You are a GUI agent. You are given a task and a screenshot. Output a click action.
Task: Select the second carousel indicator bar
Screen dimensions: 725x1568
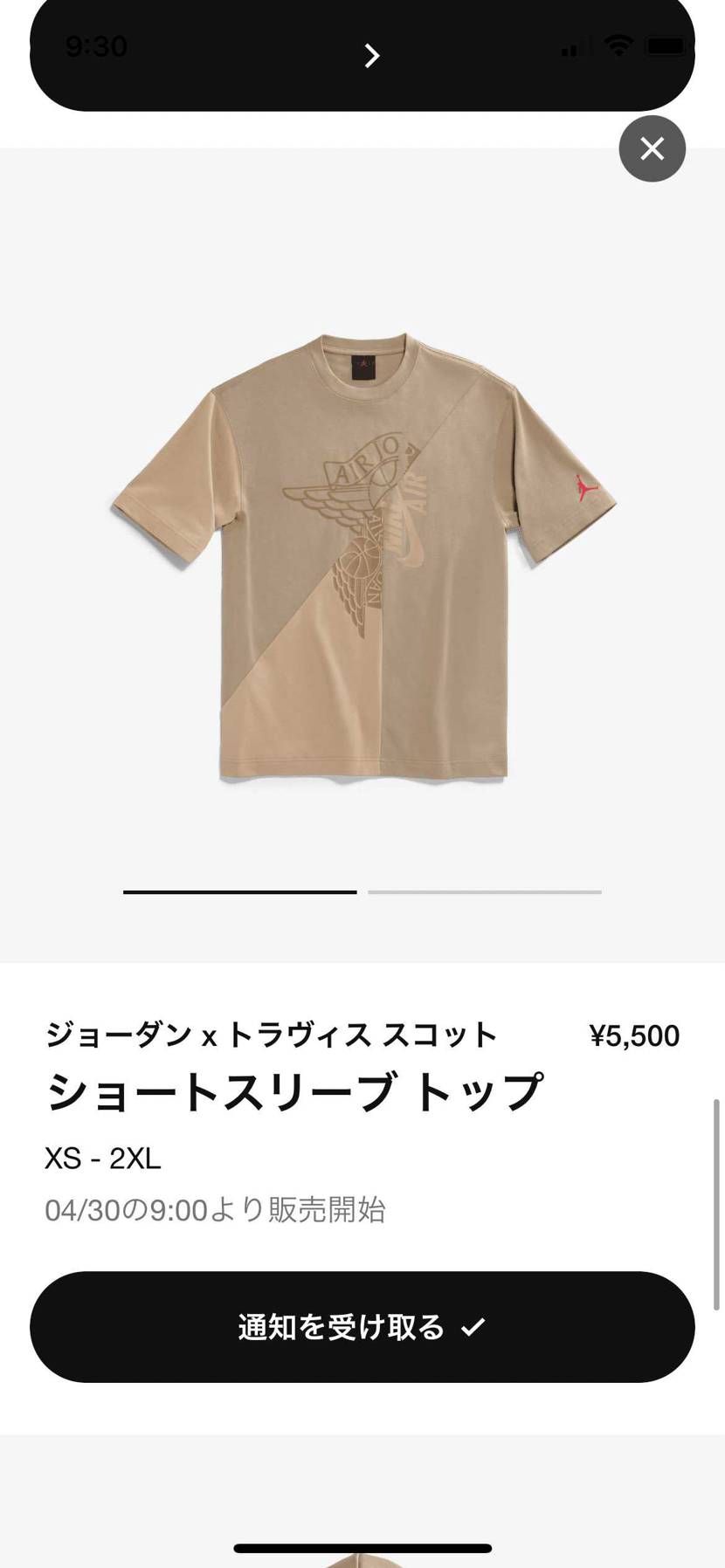[x=484, y=892]
